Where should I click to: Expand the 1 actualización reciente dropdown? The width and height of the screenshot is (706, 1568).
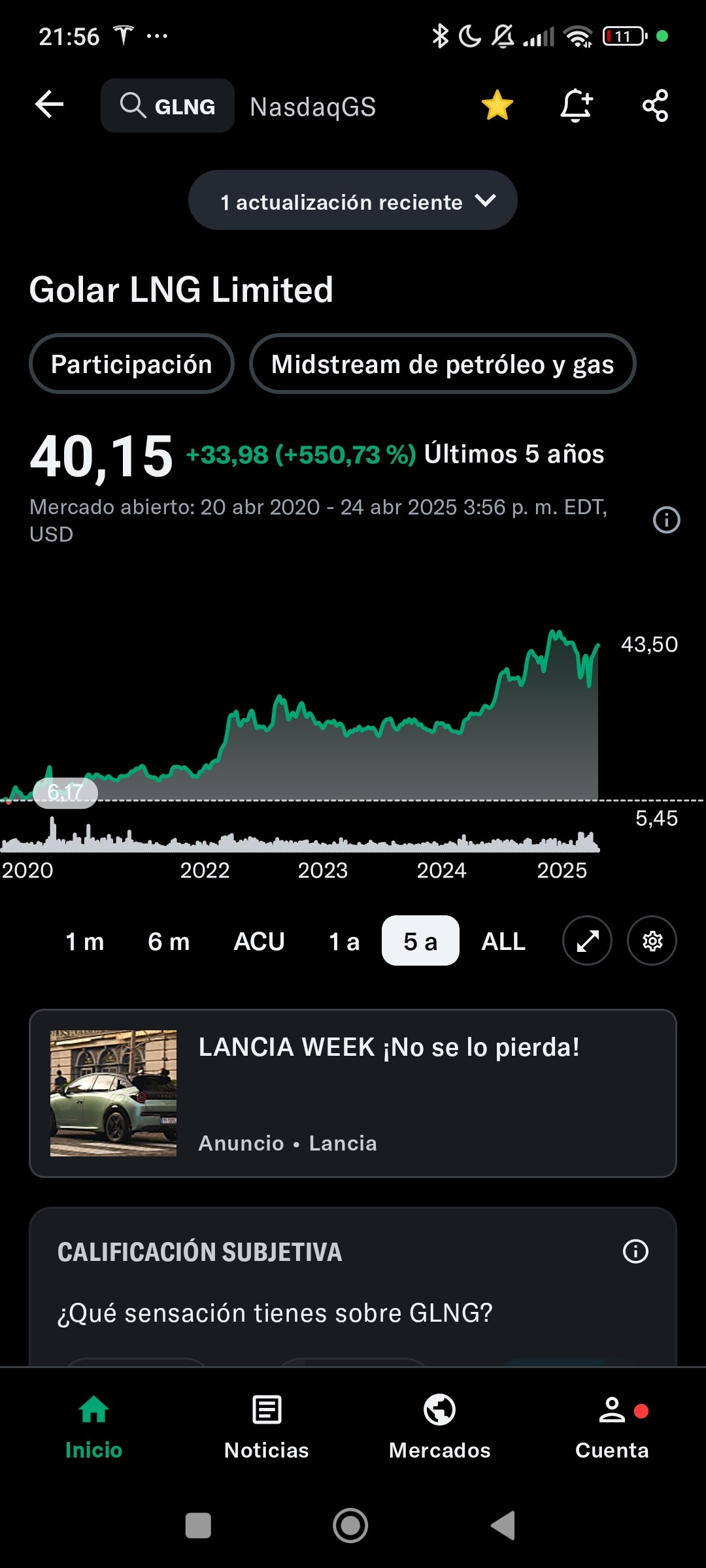pos(353,201)
